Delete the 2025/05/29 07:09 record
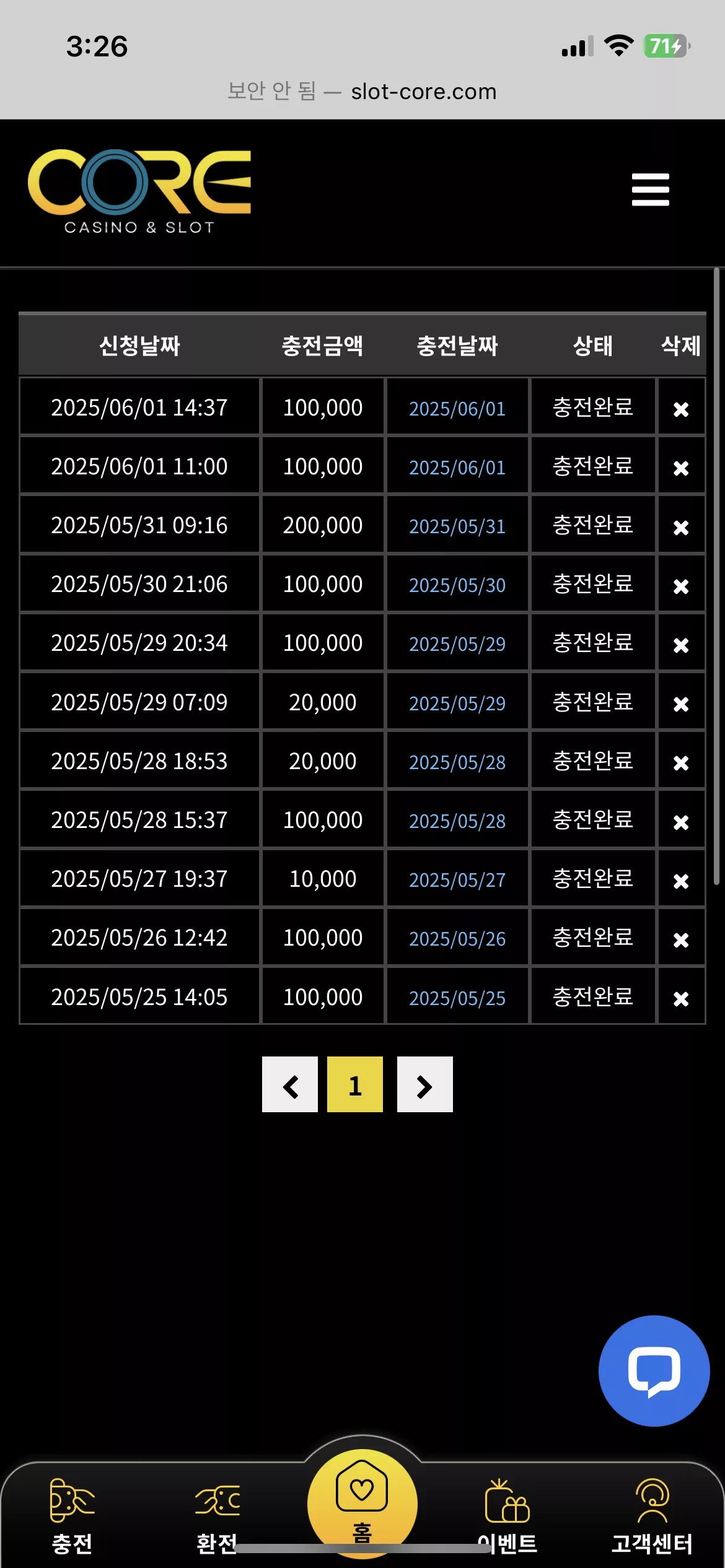 click(x=681, y=704)
